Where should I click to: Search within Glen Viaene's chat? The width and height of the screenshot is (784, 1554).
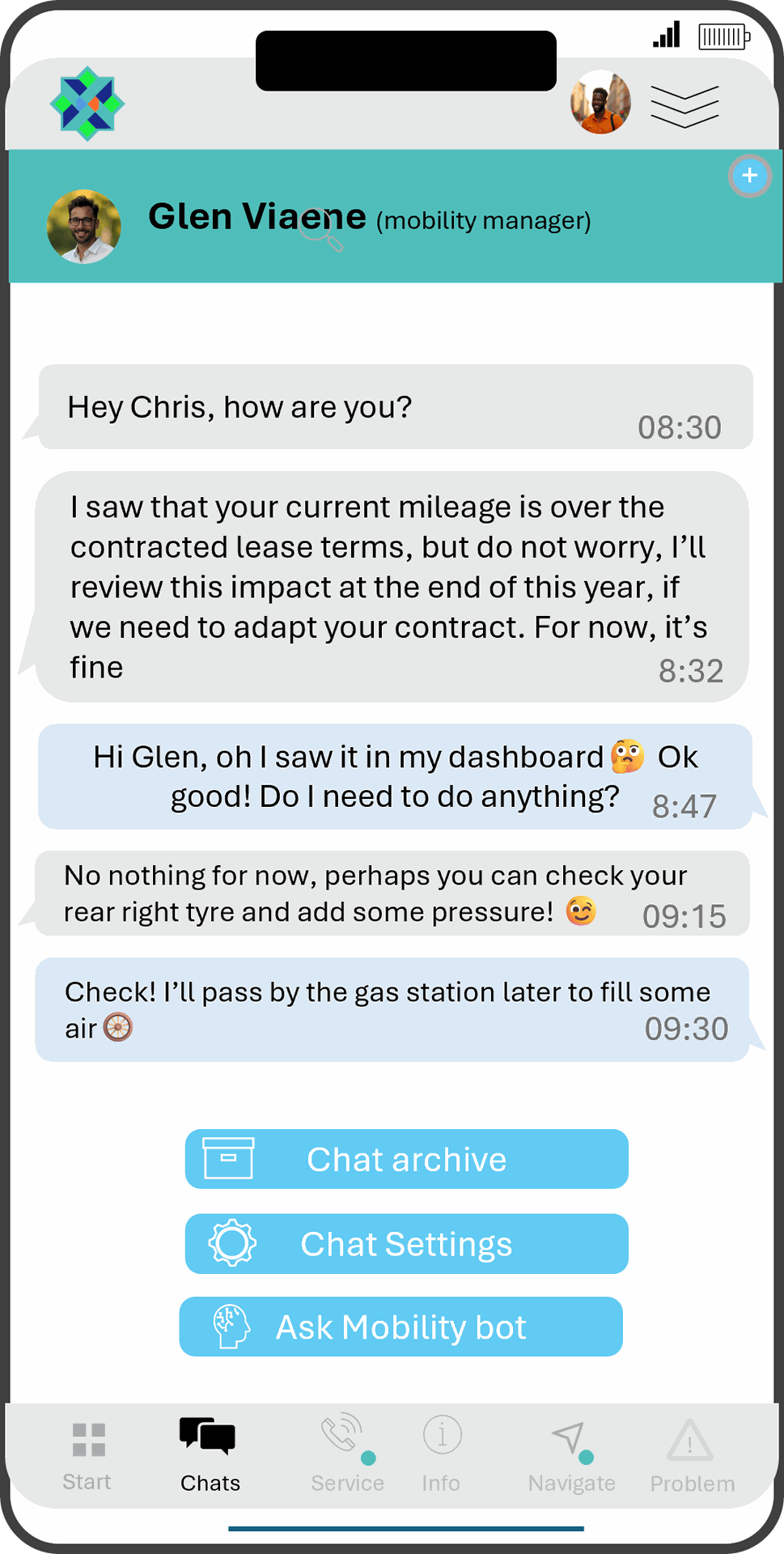tap(320, 230)
